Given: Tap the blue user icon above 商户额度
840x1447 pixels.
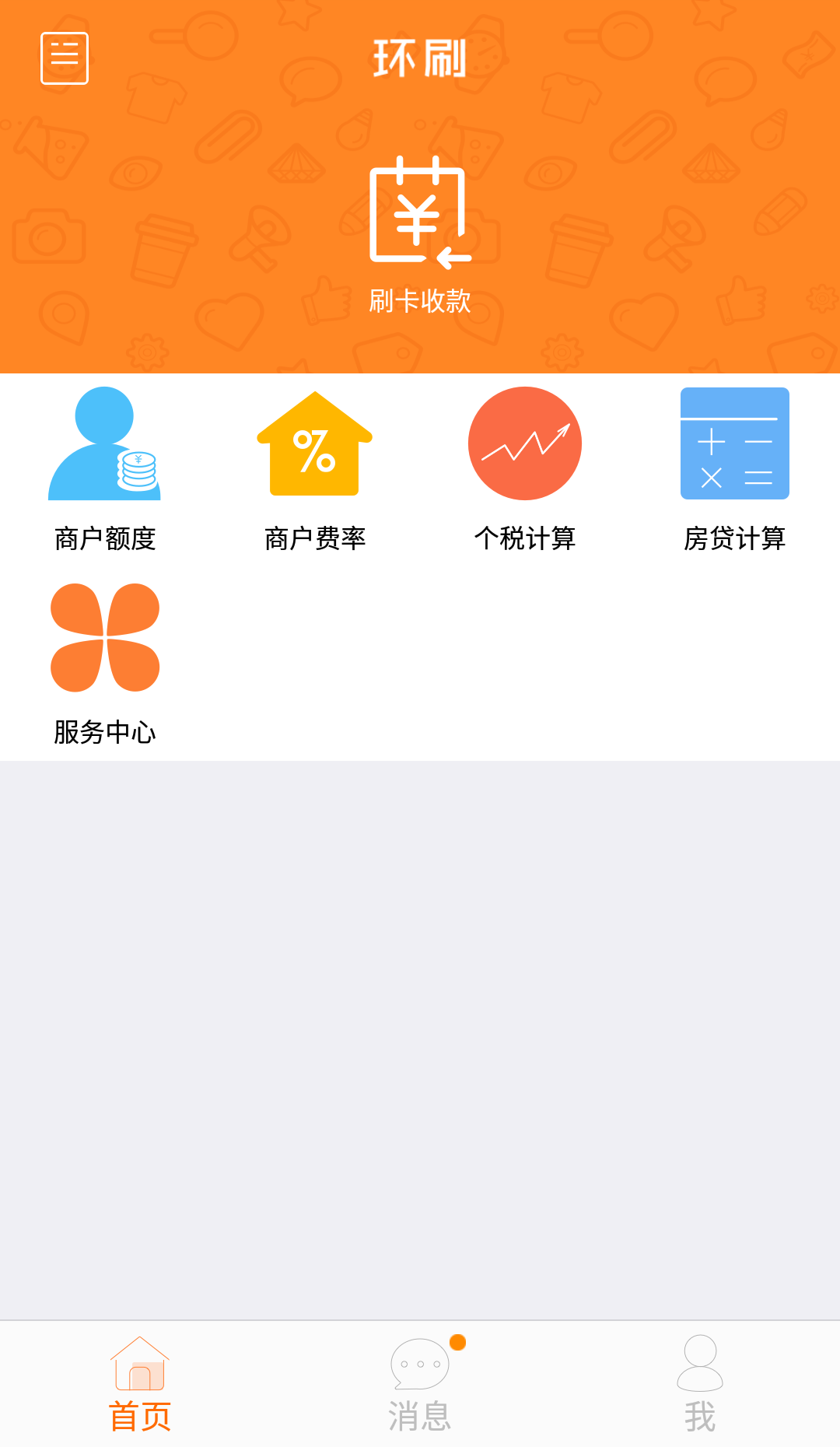Looking at the screenshot, I should 104,443.
